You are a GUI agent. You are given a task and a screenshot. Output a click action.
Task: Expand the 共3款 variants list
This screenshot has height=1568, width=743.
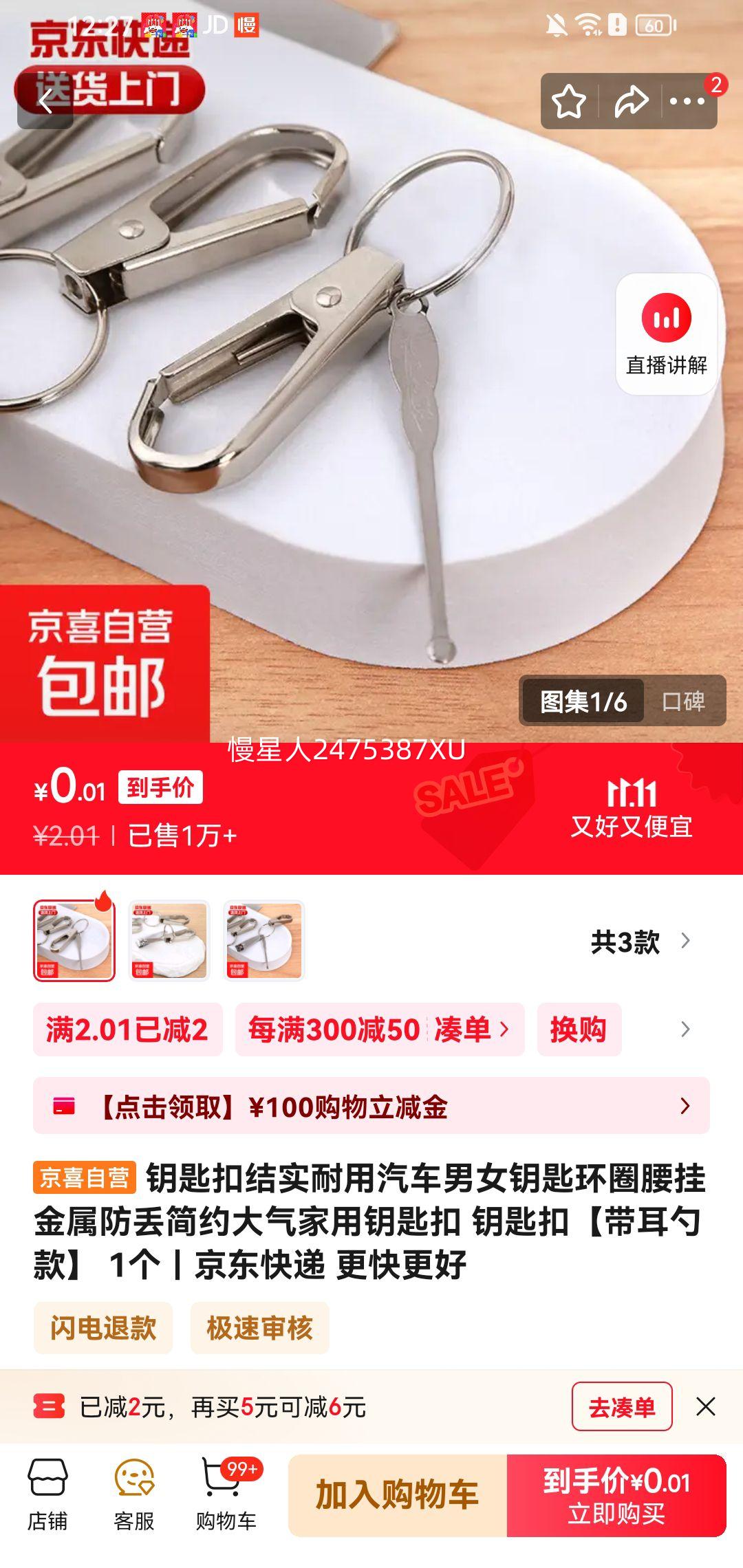tap(640, 941)
